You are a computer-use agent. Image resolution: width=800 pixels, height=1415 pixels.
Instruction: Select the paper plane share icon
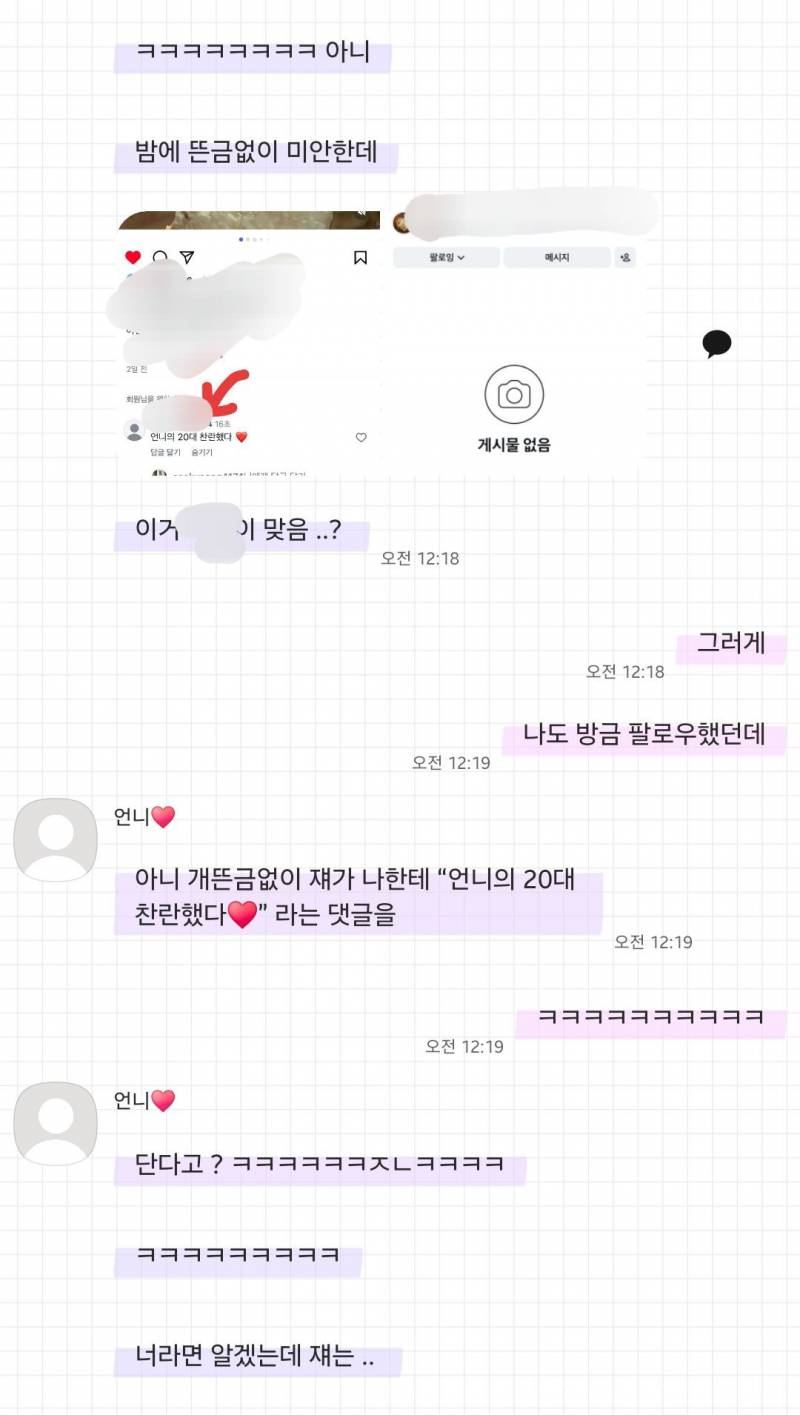[x=189, y=255]
